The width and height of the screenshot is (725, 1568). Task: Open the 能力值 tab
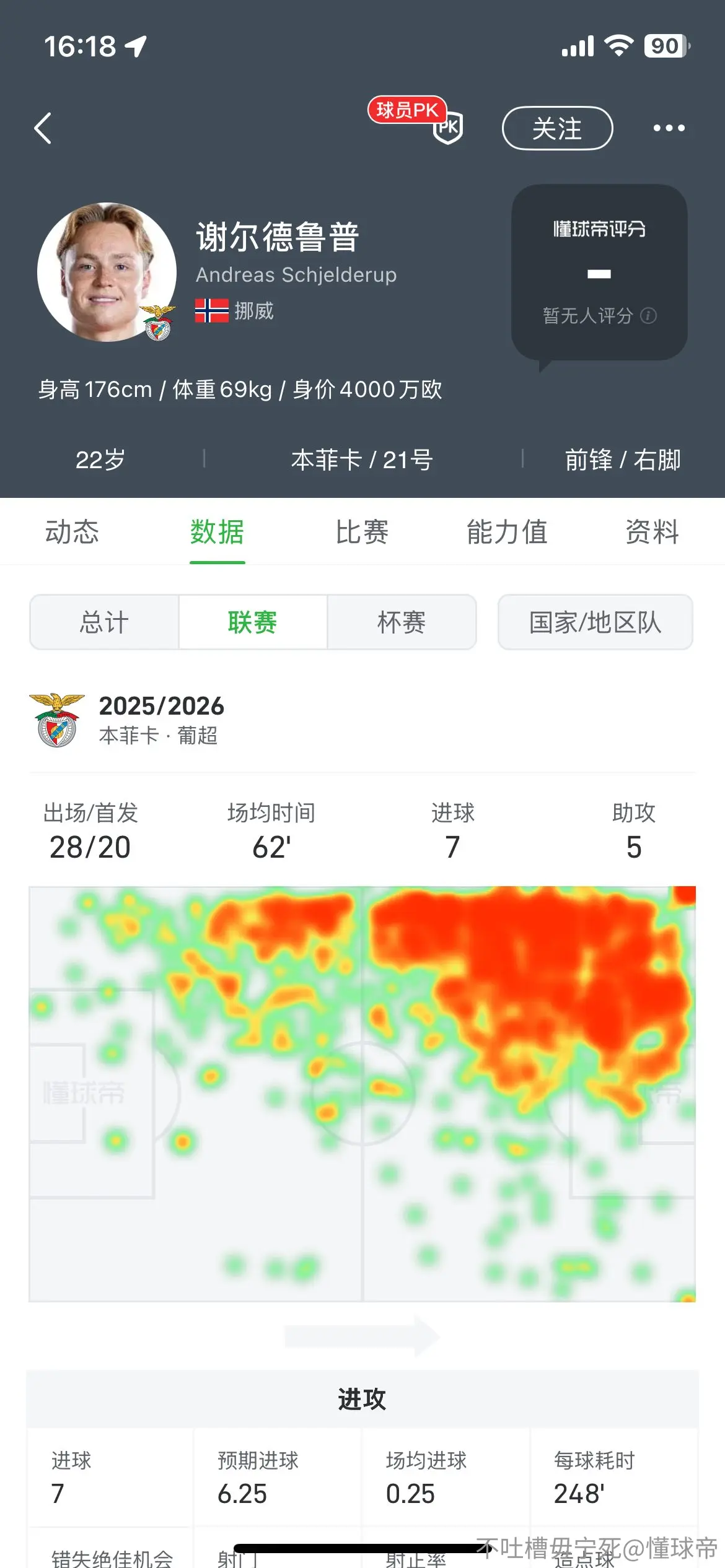(507, 532)
